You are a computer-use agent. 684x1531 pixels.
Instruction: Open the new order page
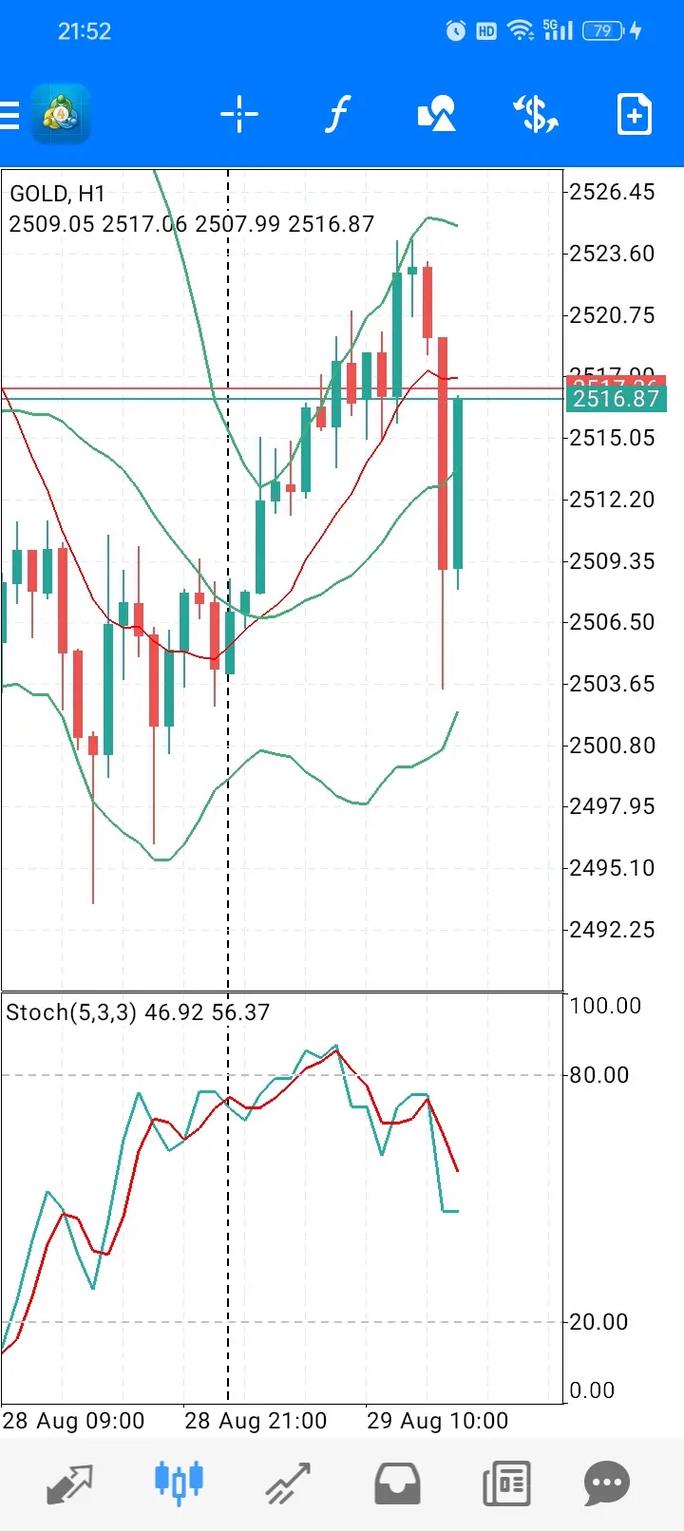tap(634, 115)
